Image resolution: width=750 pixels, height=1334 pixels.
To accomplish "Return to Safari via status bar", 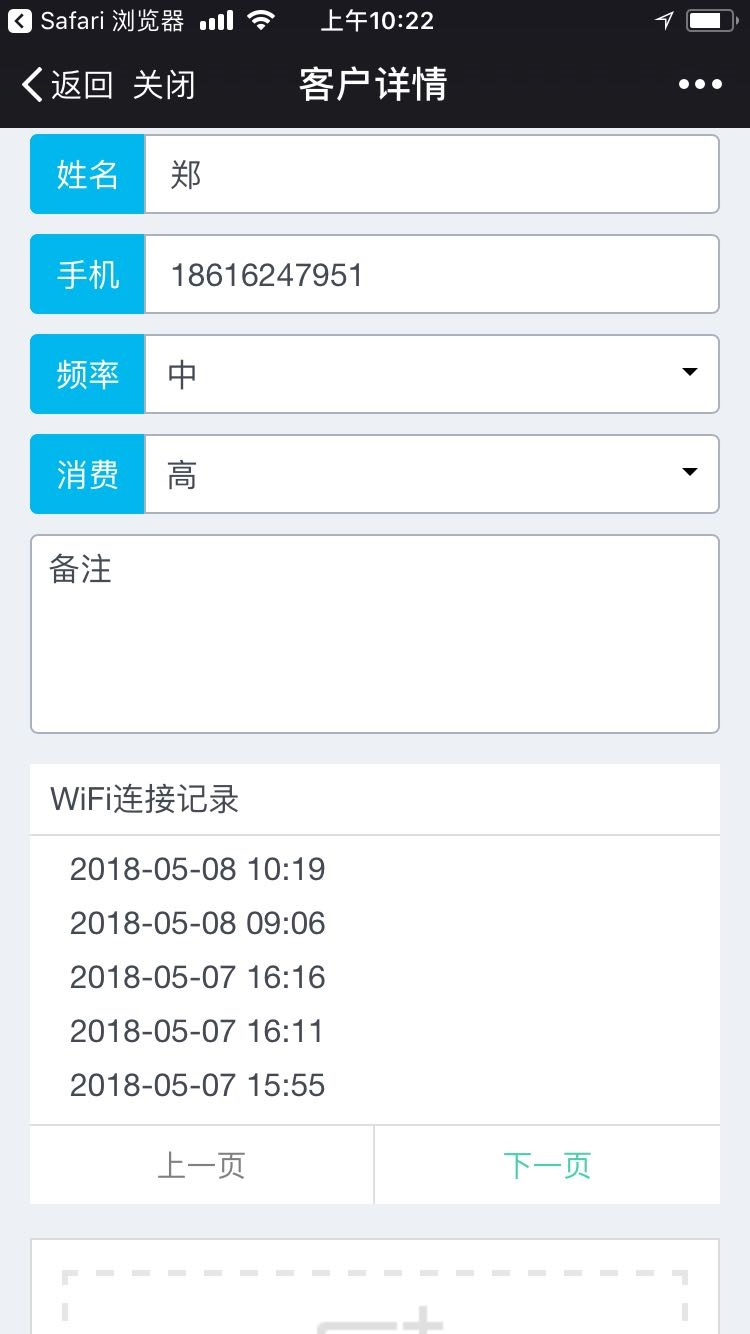I will coord(96,21).
